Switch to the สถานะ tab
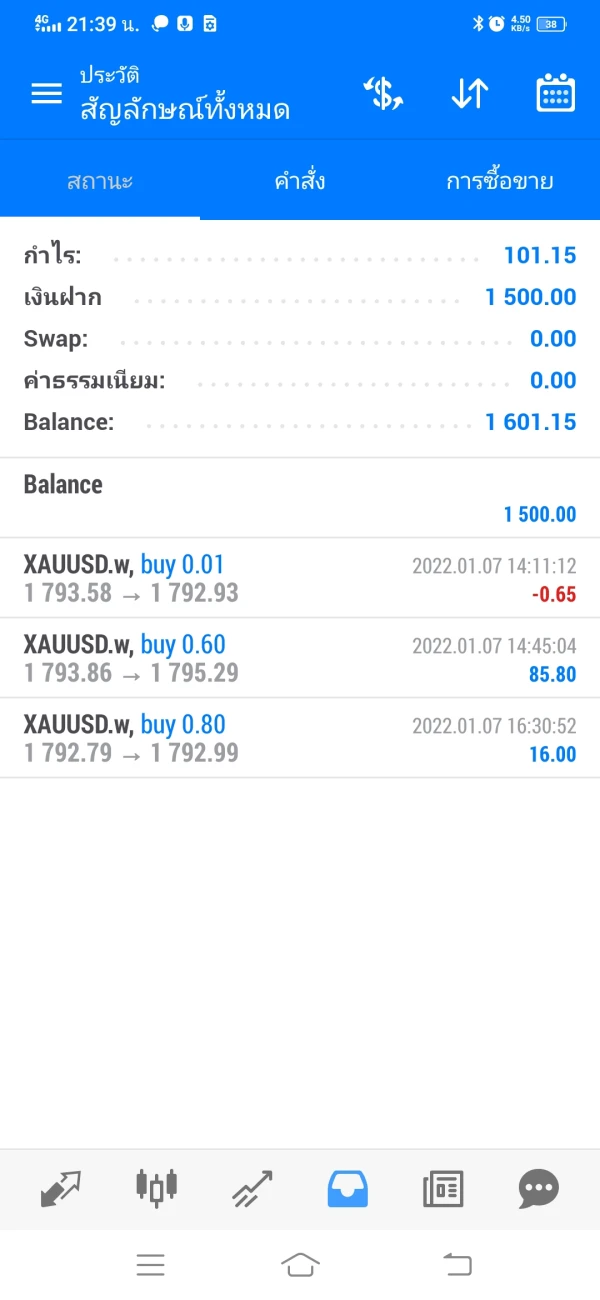The height and width of the screenshot is (1300, 600). pos(100,181)
